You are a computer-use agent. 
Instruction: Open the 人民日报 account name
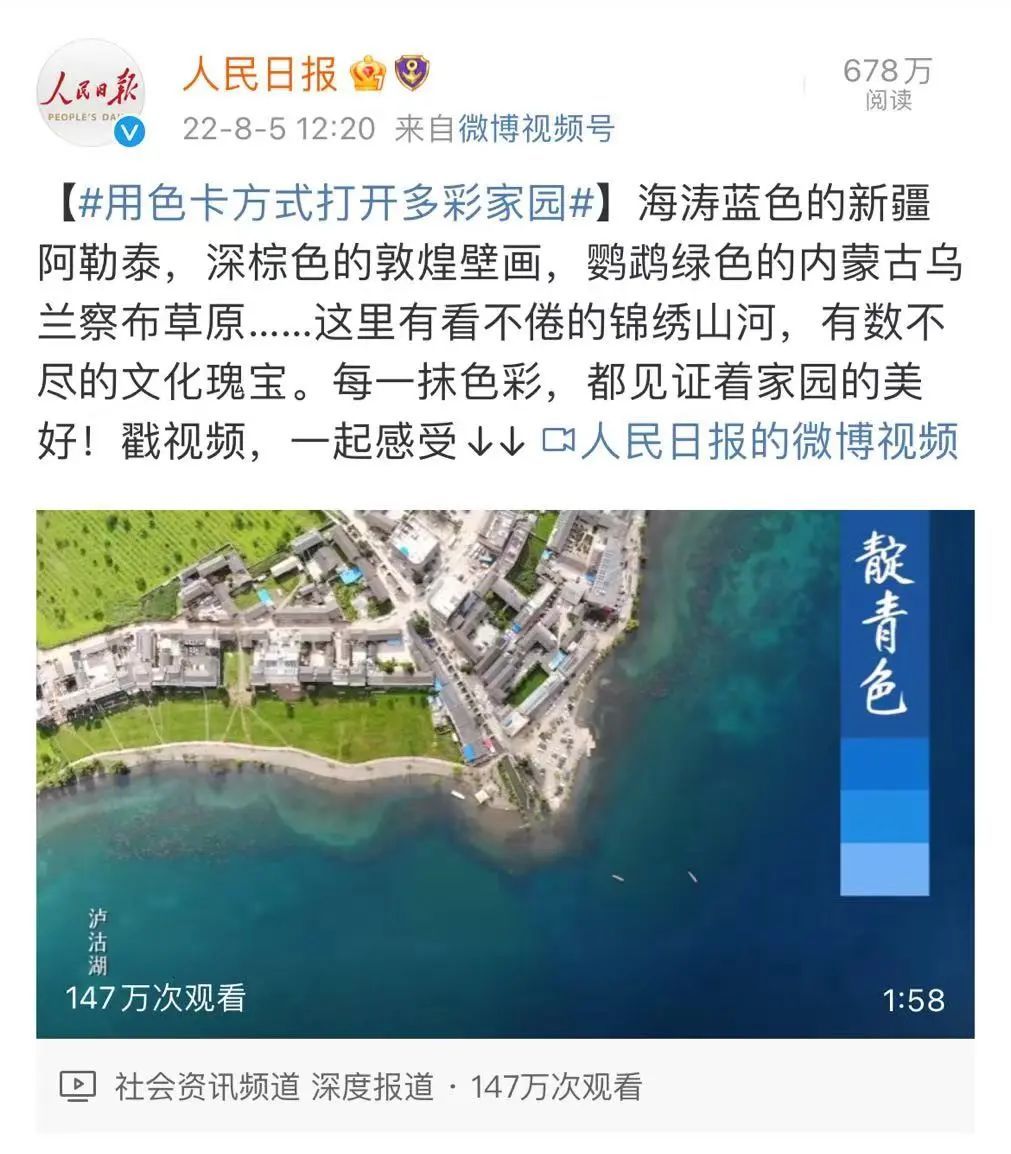(x=260, y=74)
